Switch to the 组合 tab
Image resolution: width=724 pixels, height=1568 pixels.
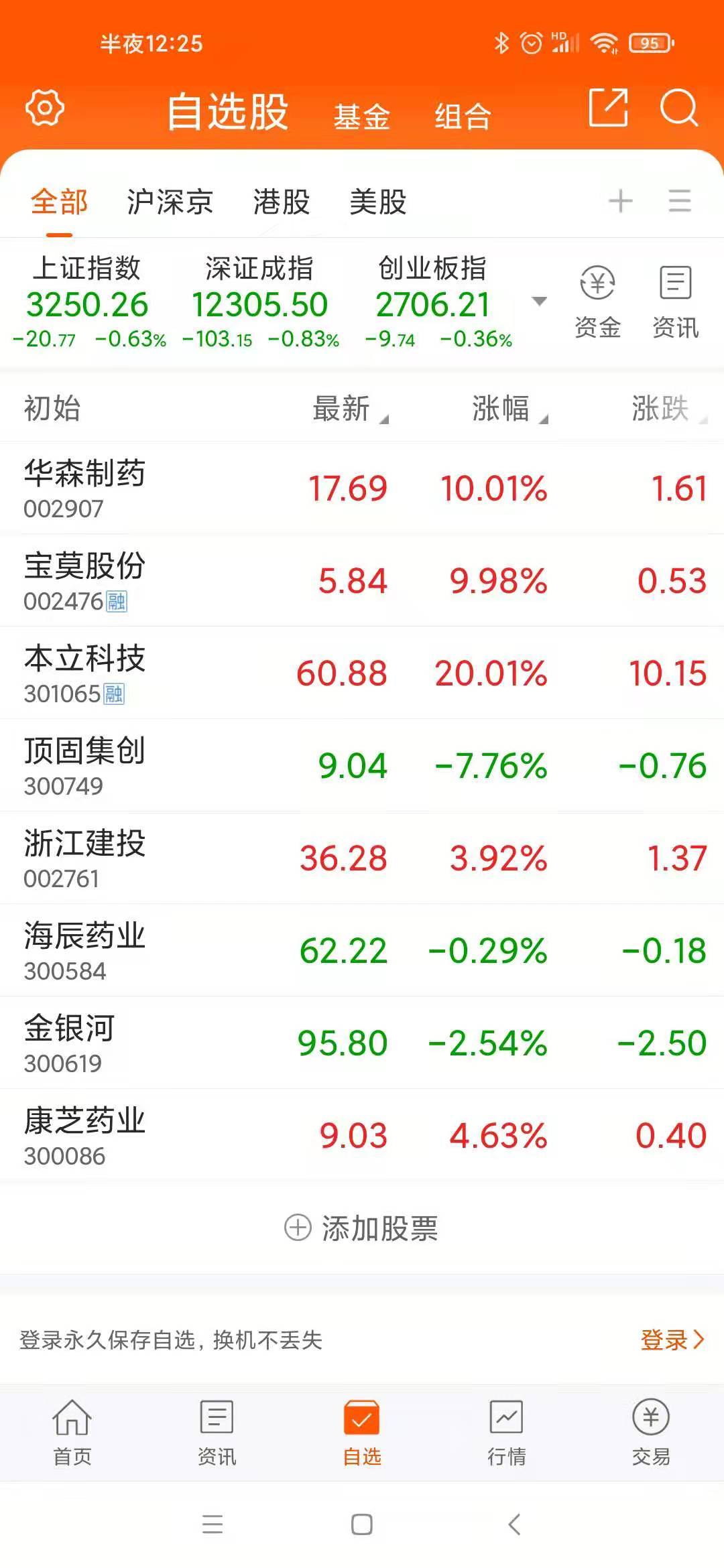coord(463,116)
